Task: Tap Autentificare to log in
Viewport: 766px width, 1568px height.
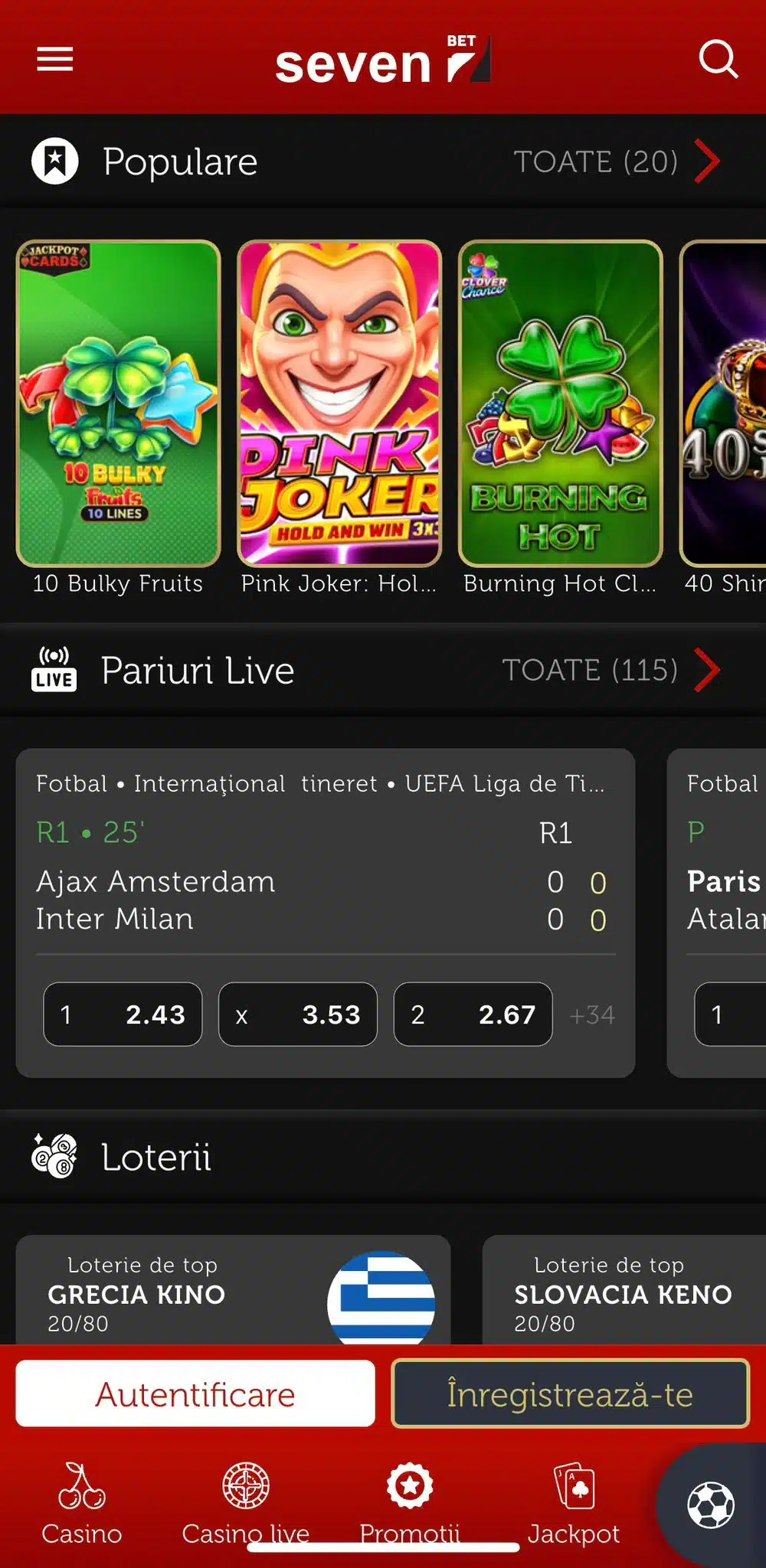Action: [x=195, y=1393]
